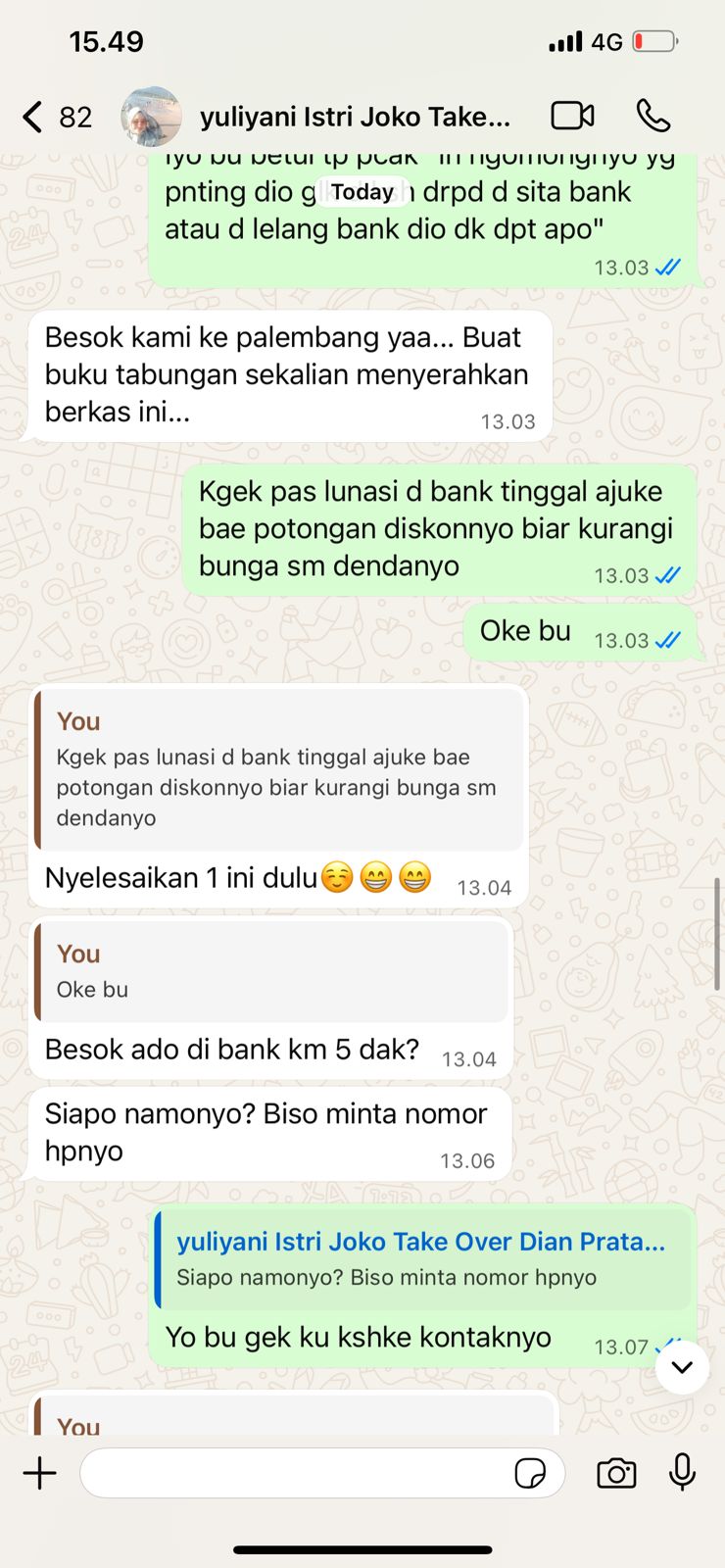Jump to quoted message above 'Nyelesaikan 1 ini dulu'
The image size is (725, 1568).
coord(278,770)
